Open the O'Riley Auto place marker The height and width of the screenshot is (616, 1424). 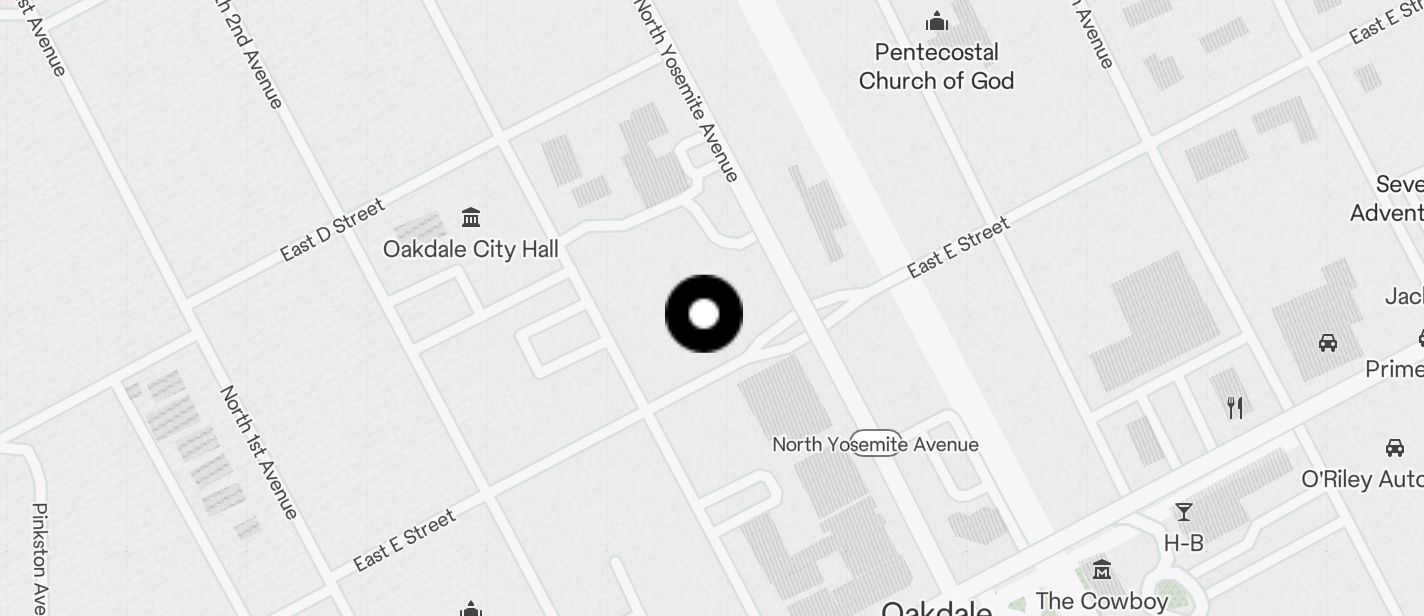click(1394, 447)
